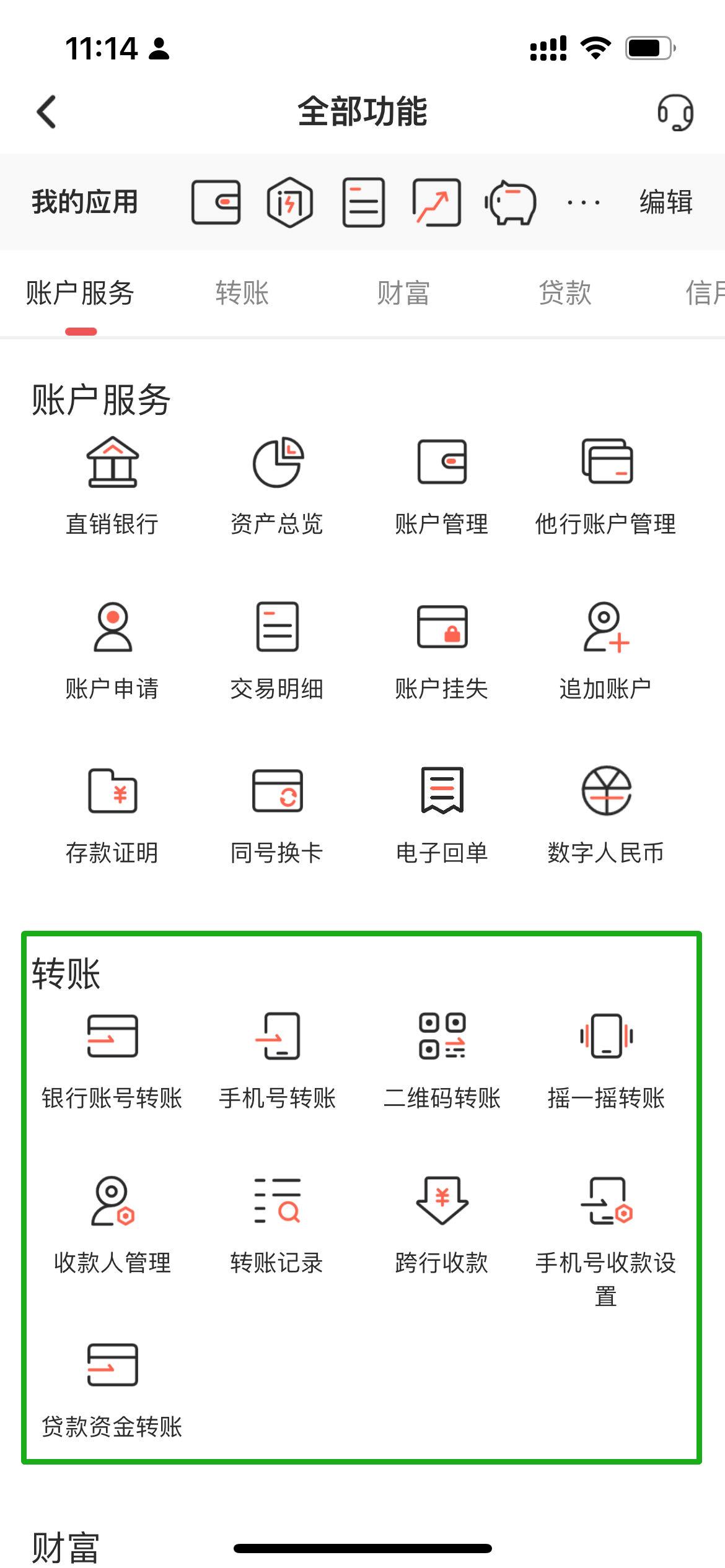The image size is (725, 1568).
Task: Open 数字人民币
Action: [606, 816]
